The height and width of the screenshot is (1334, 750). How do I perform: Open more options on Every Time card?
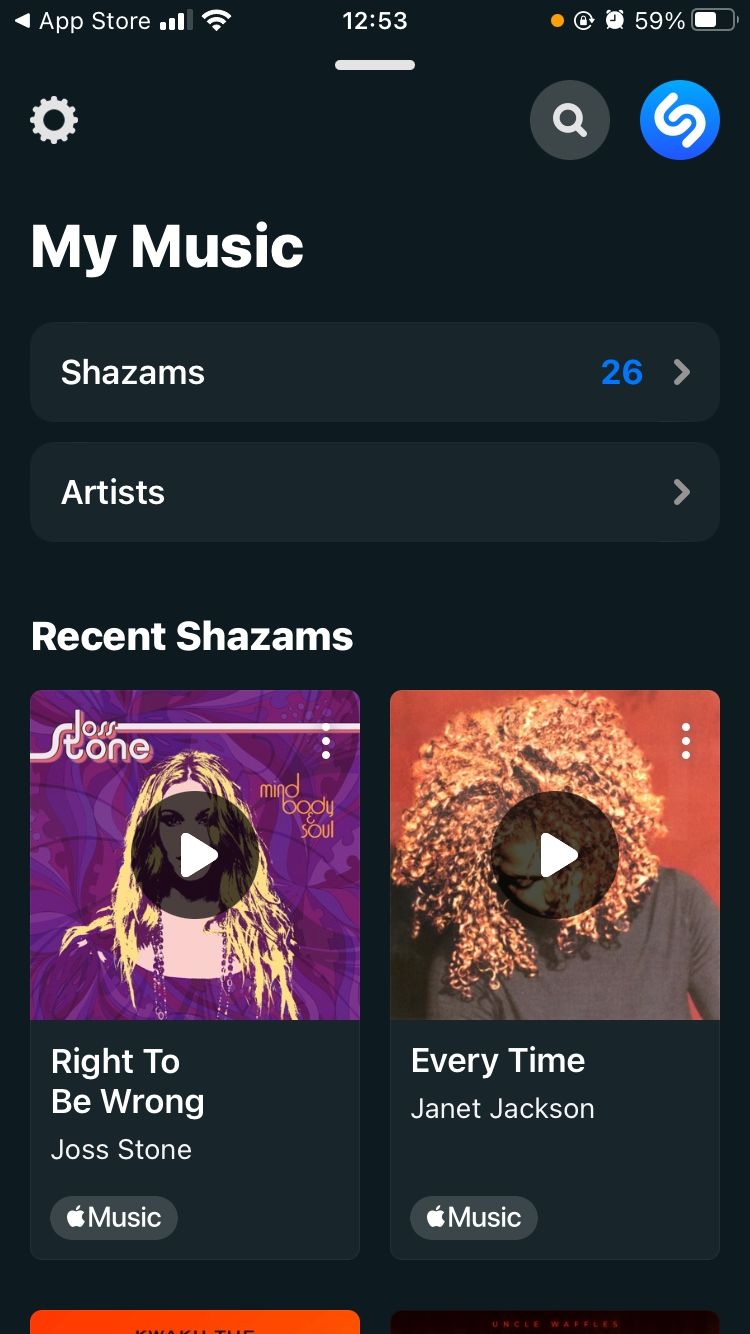click(x=686, y=742)
